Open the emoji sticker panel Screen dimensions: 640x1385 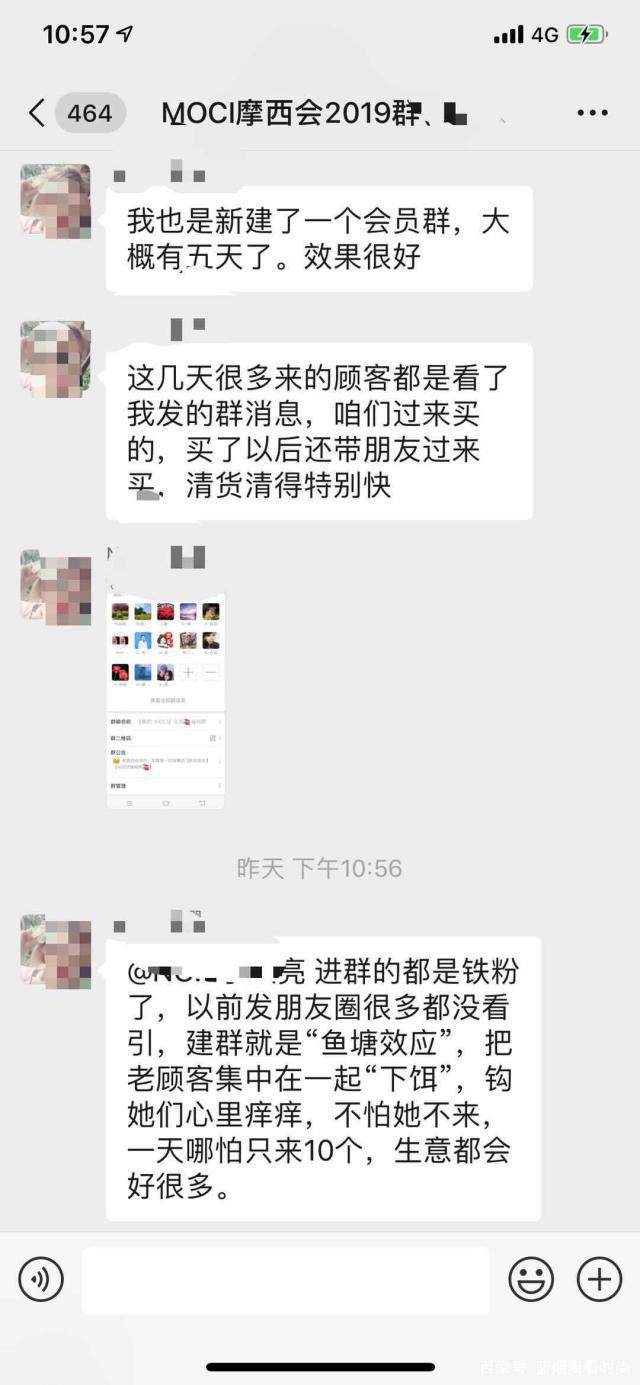coord(532,1279)
